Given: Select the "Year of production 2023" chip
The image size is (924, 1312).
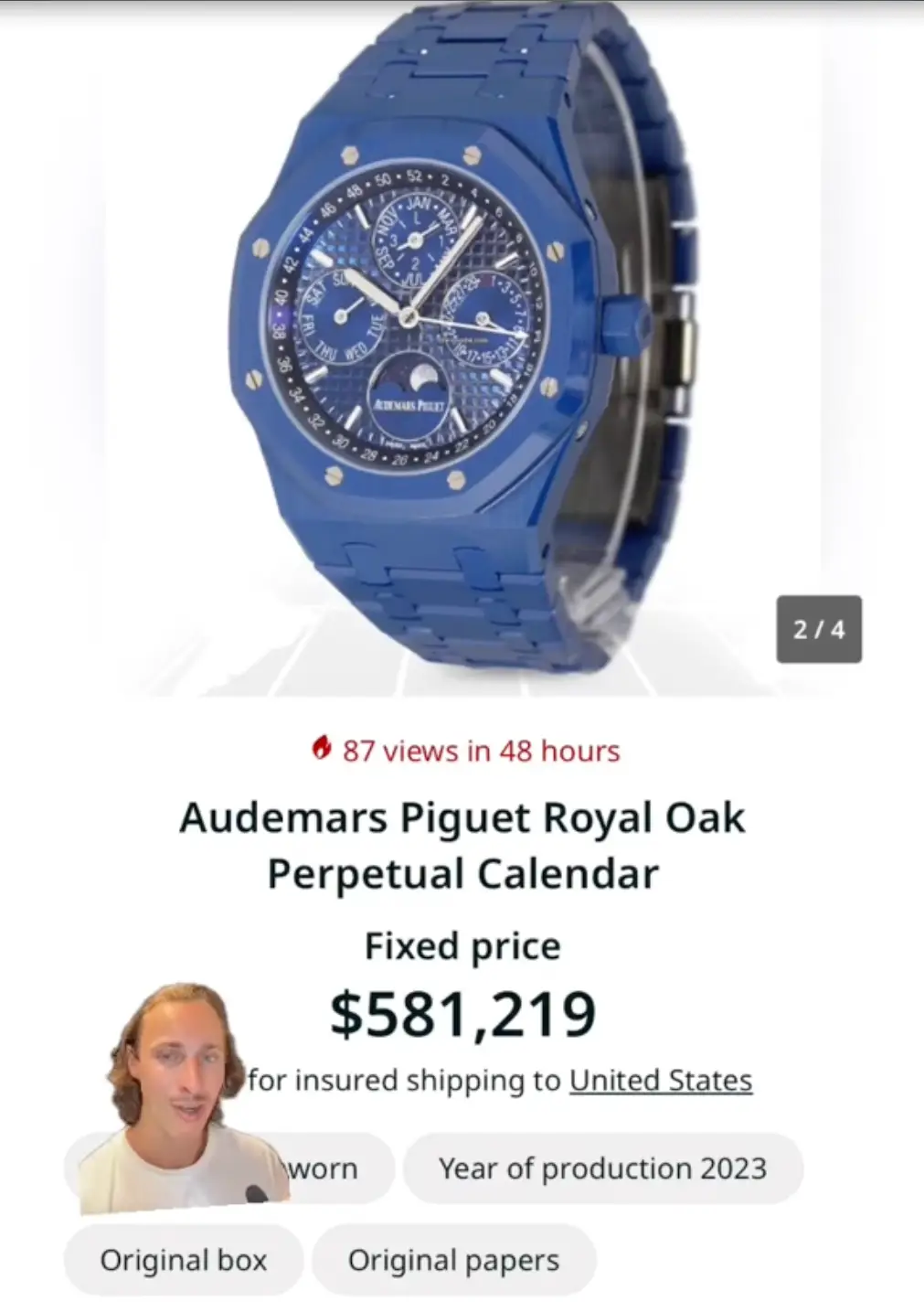Looking at the screenshot, I should pos(603,1168).
